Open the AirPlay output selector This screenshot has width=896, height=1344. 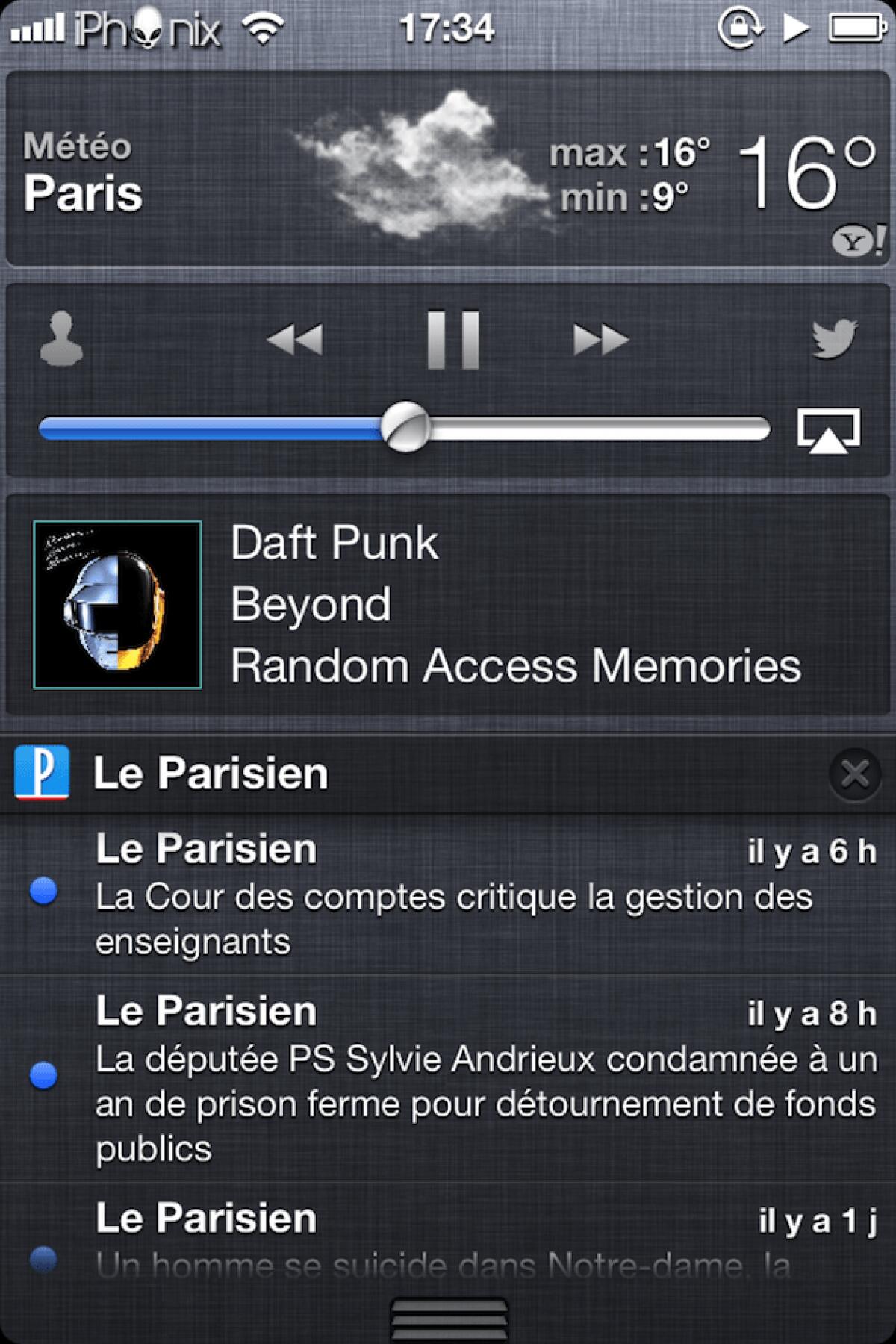pyautogui.click(x=829, y=432)
